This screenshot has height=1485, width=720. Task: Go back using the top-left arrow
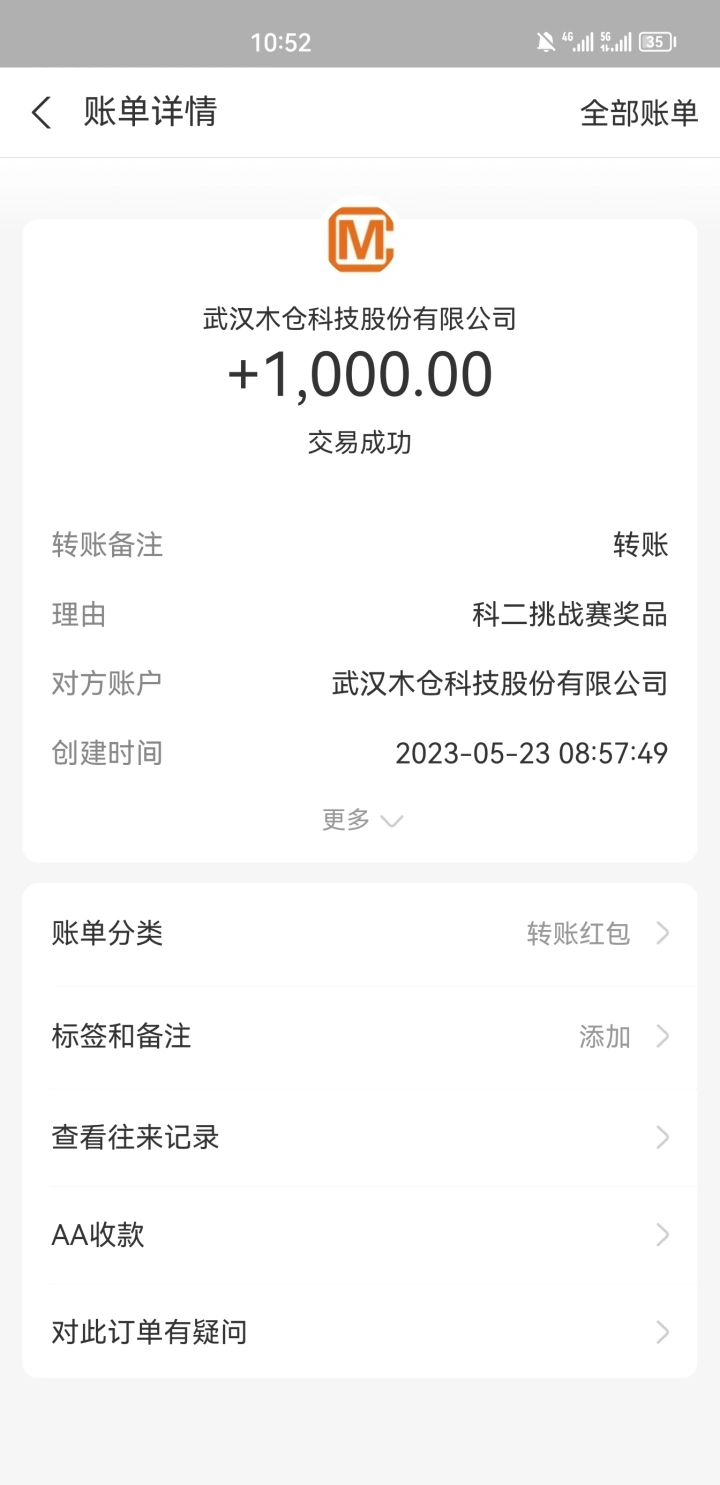[x=41, y=113]
